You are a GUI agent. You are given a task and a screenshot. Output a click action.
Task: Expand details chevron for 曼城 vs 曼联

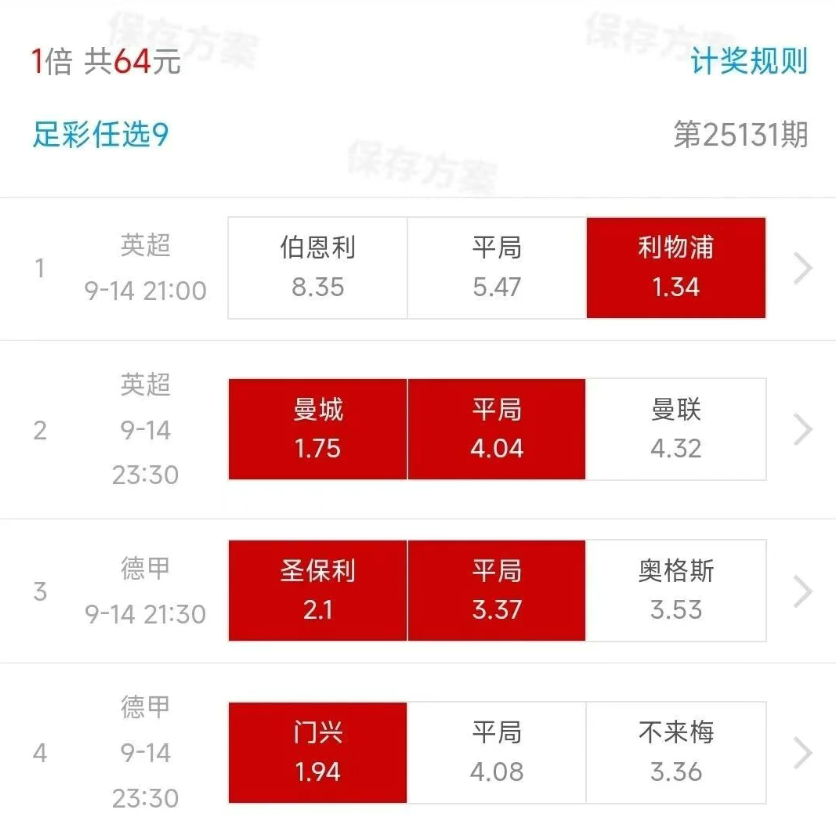tap(802, 429)
